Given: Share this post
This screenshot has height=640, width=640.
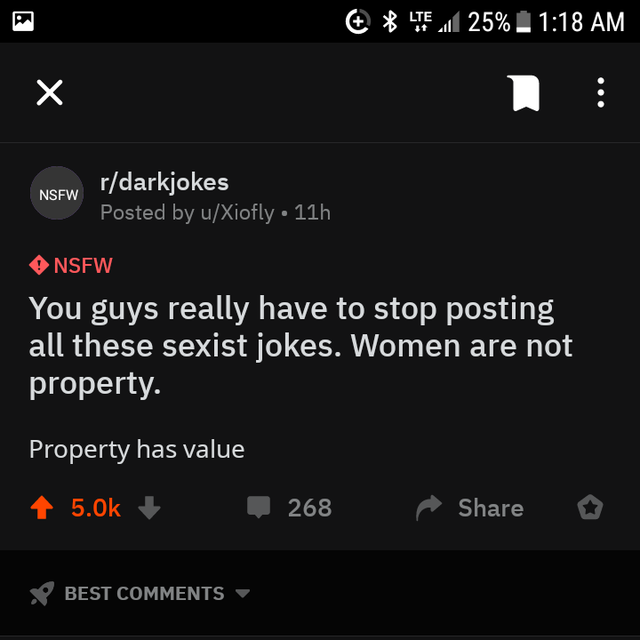Looking at the screenshot, I should coord(470,508).
